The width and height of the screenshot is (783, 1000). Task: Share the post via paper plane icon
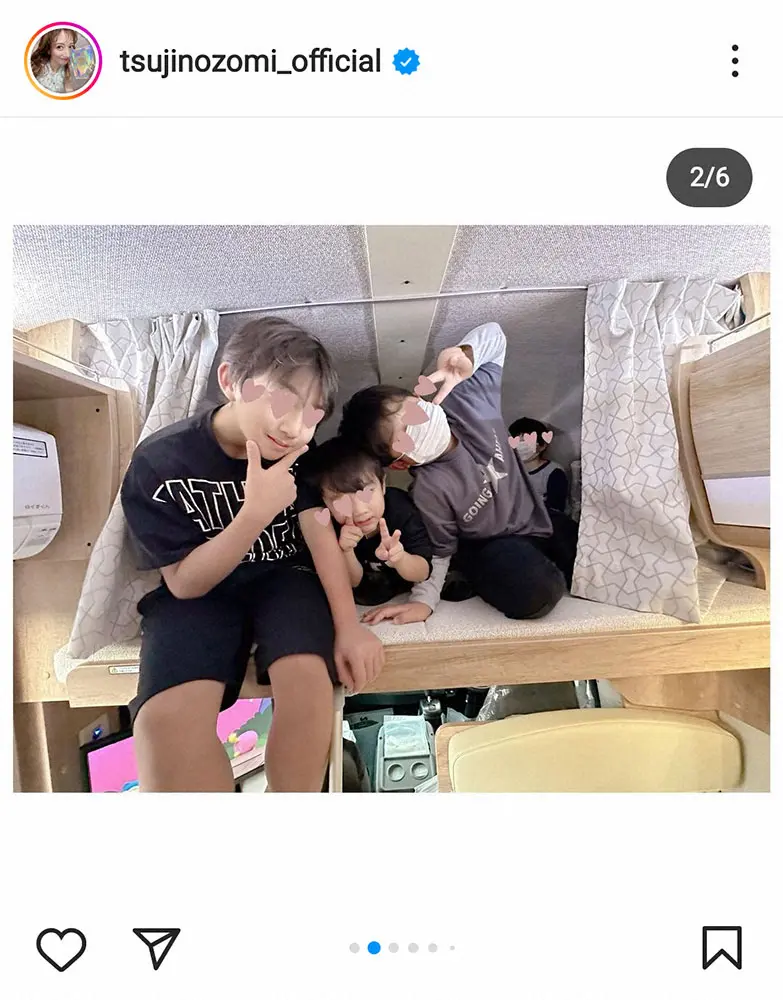[157, 948]
